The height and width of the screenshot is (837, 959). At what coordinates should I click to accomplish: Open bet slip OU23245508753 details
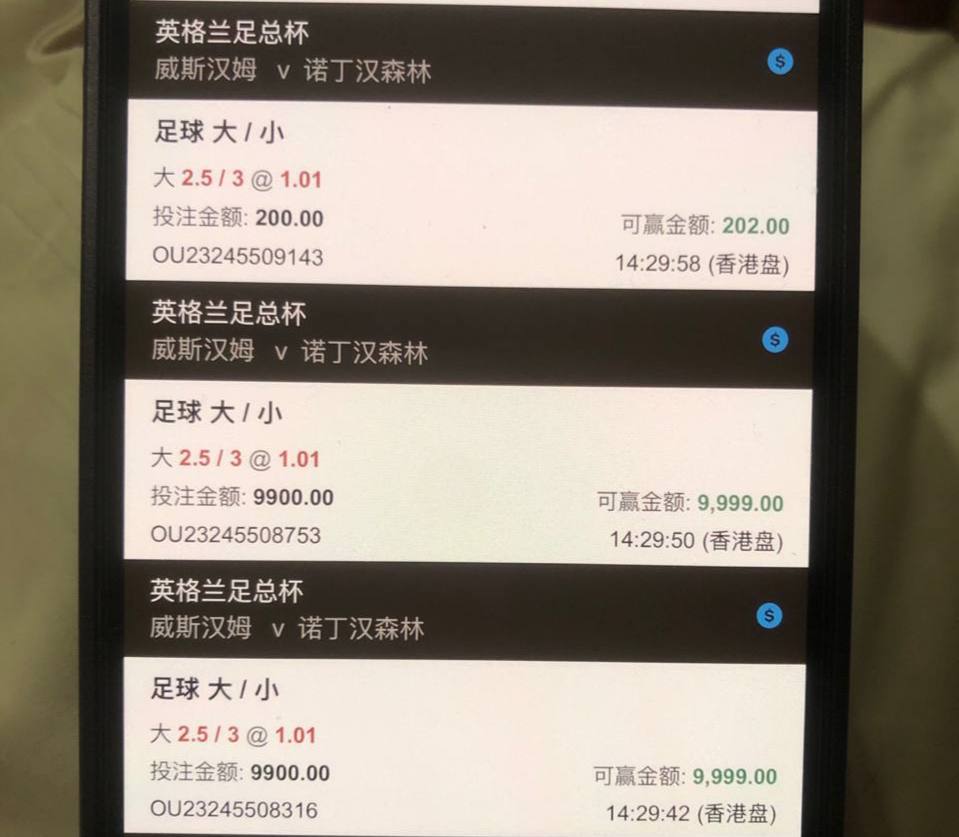click(467, 475)
